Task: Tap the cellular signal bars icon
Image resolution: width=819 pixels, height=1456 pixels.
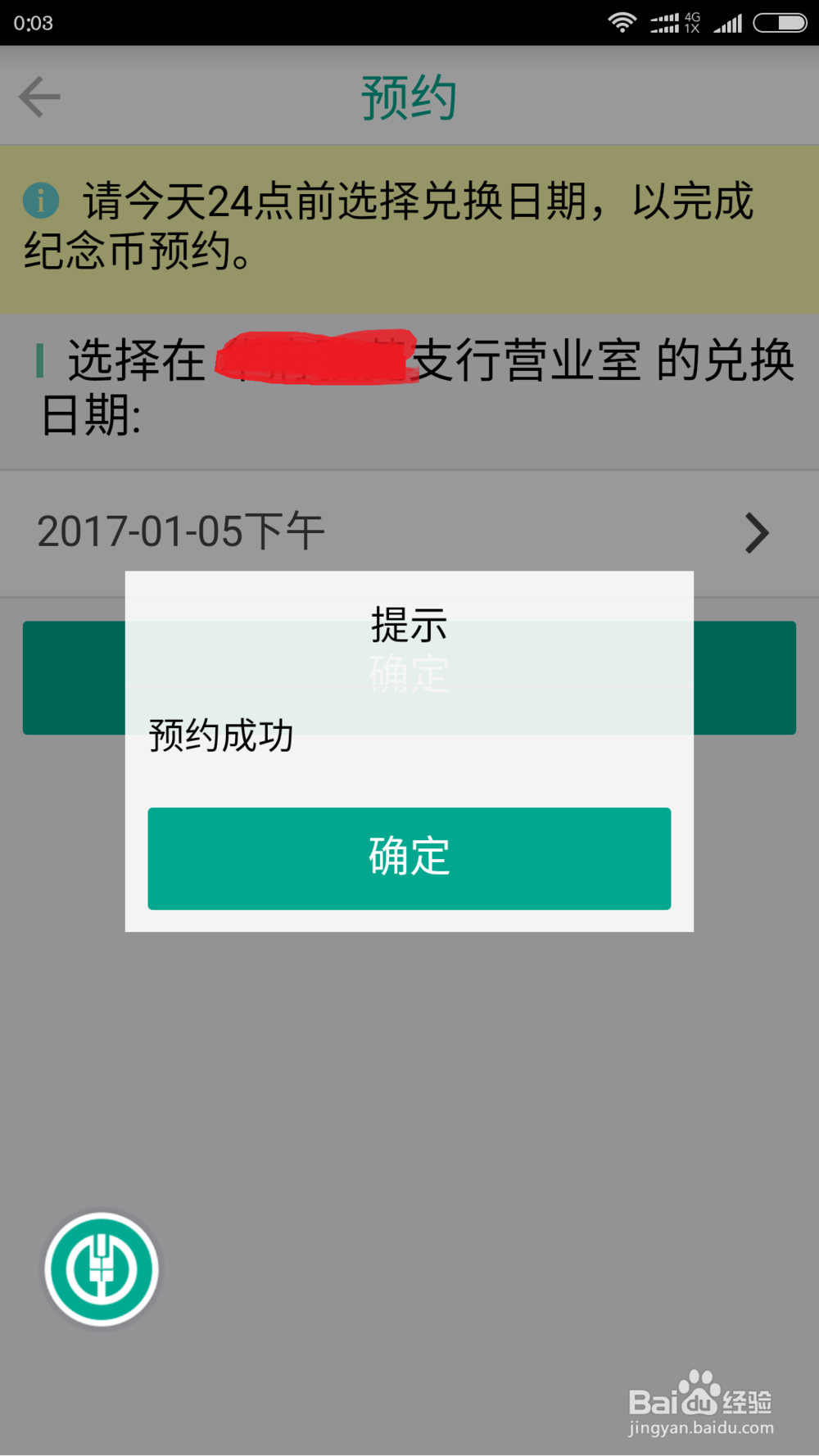Action: (729, 22)
